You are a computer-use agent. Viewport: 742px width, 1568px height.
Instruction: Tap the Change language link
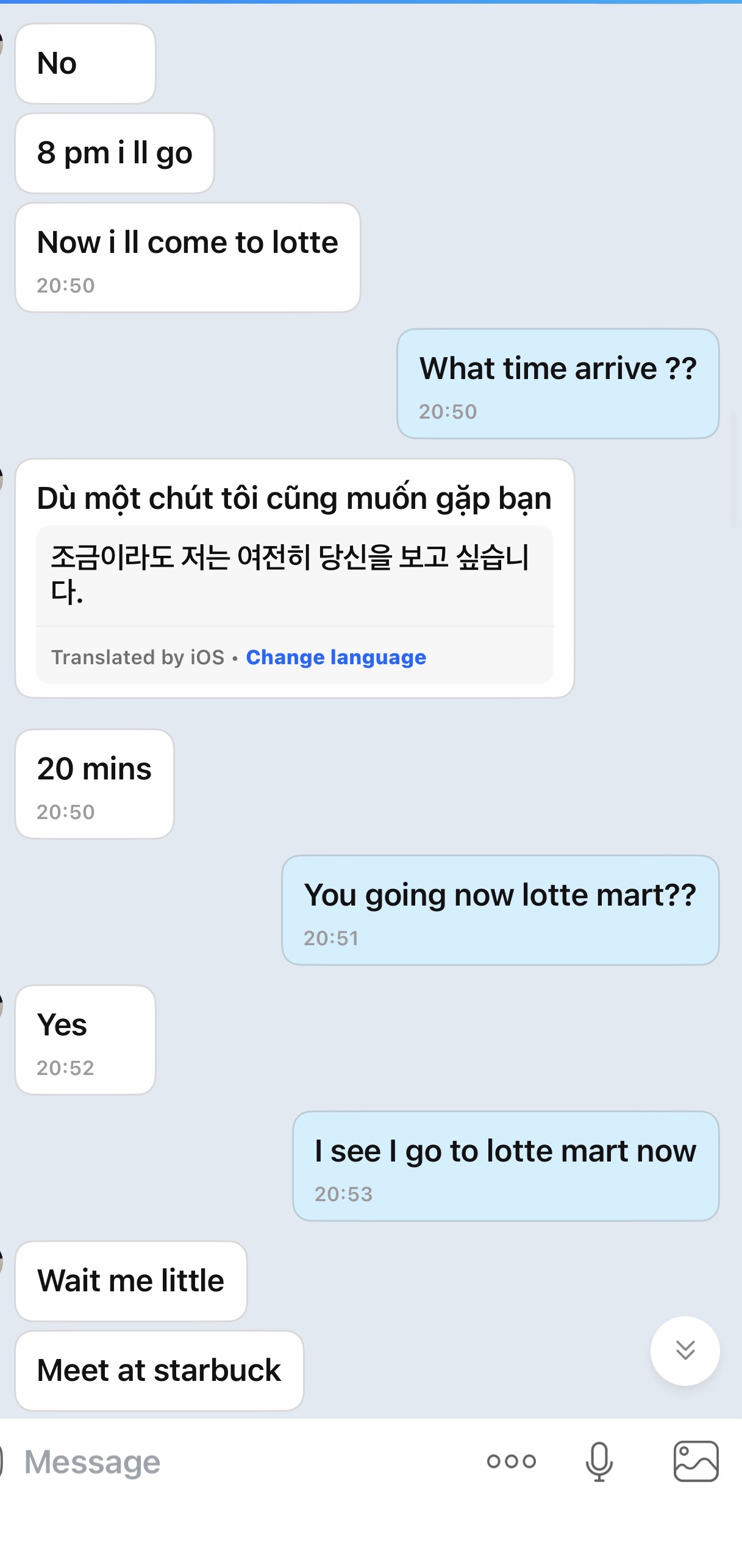[336, 657]
